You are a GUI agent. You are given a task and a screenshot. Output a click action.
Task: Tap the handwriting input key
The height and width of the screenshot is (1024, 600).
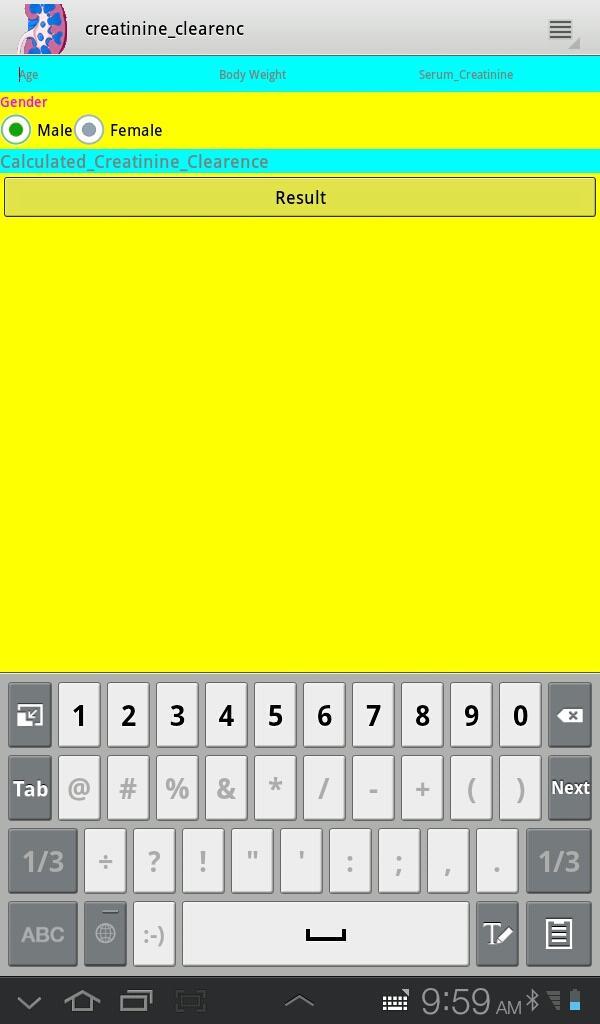497,934
